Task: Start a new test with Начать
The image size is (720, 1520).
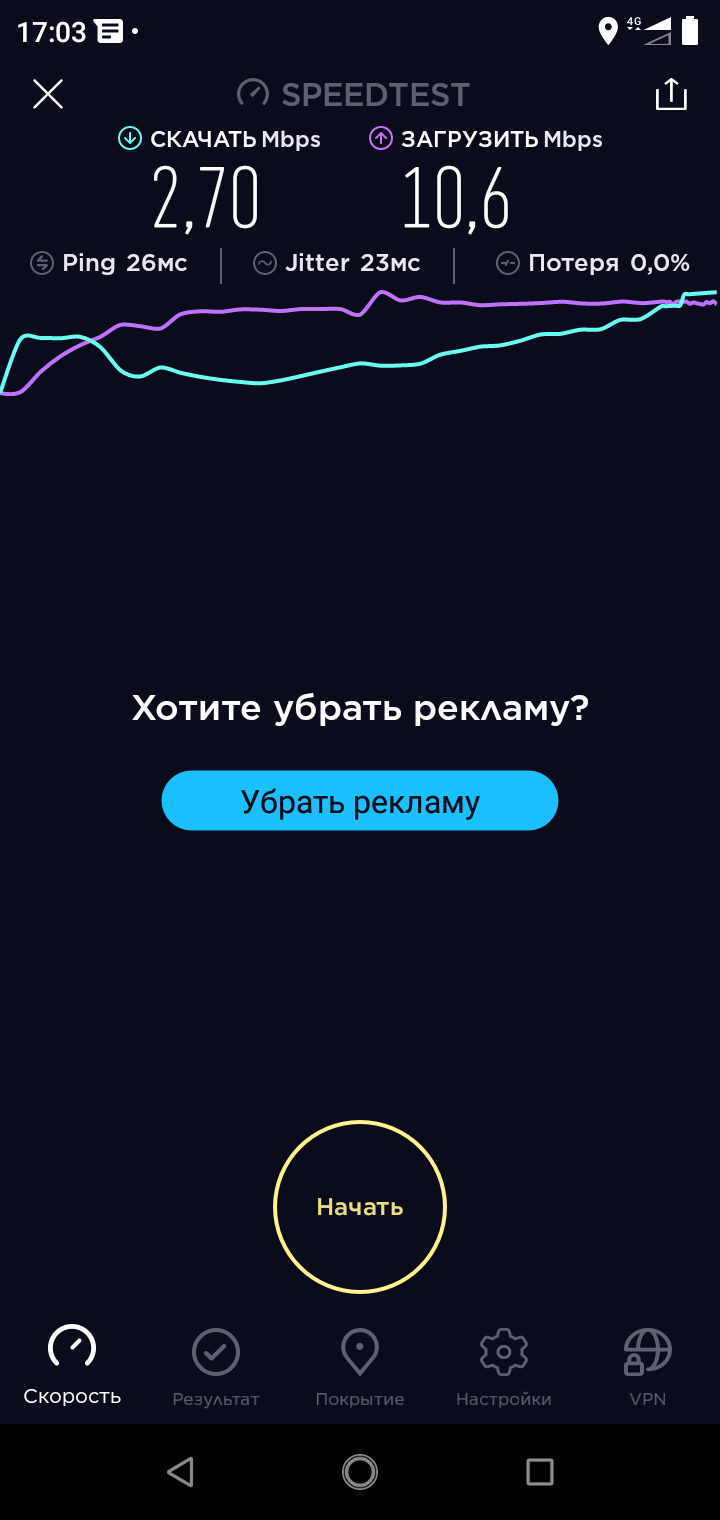Action: tap(360, 1207)
